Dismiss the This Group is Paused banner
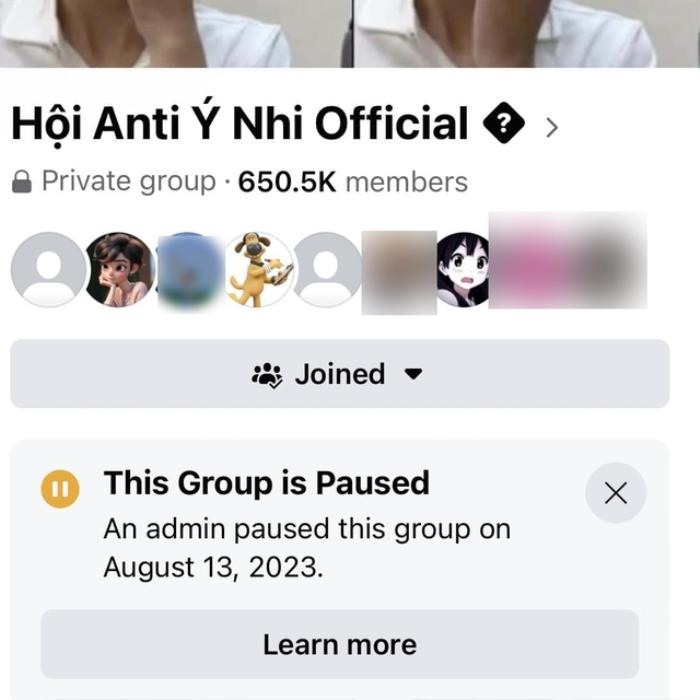The width and height of the screenshot is (700, 700). pyautogui.click(x=615, y=493)
